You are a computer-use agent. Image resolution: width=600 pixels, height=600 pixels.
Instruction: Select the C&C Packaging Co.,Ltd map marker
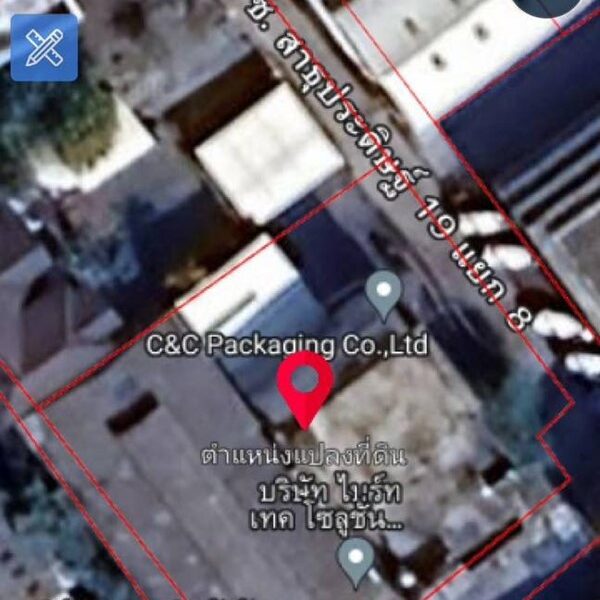coord(383,293)
